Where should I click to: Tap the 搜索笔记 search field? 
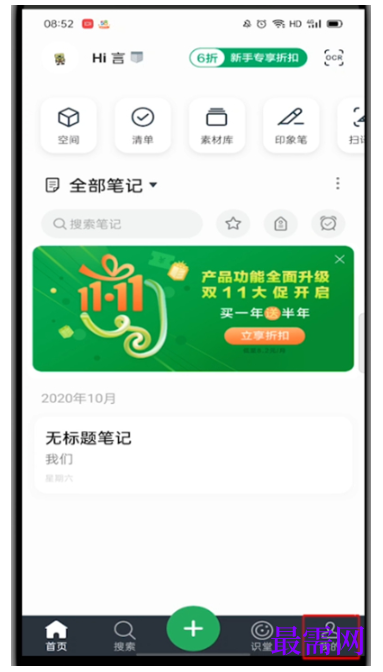[x=122, y=224]
